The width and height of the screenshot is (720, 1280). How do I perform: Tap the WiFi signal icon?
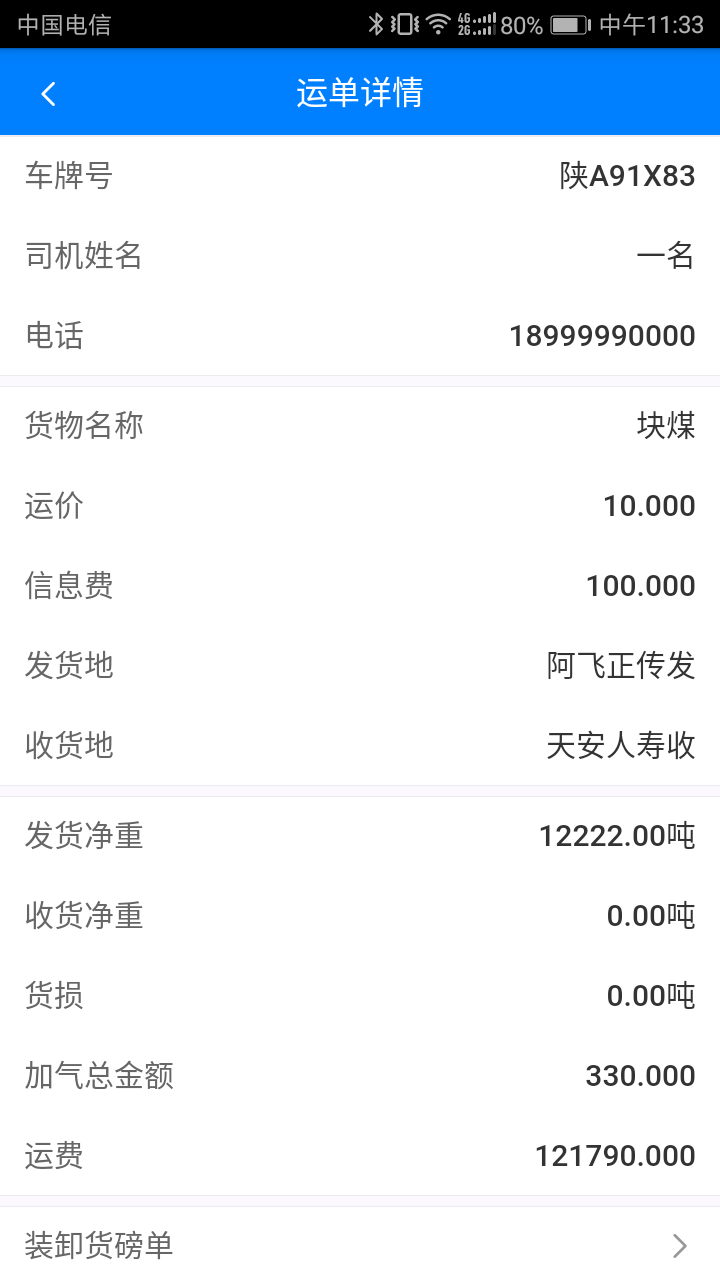[x=436, y=22]
